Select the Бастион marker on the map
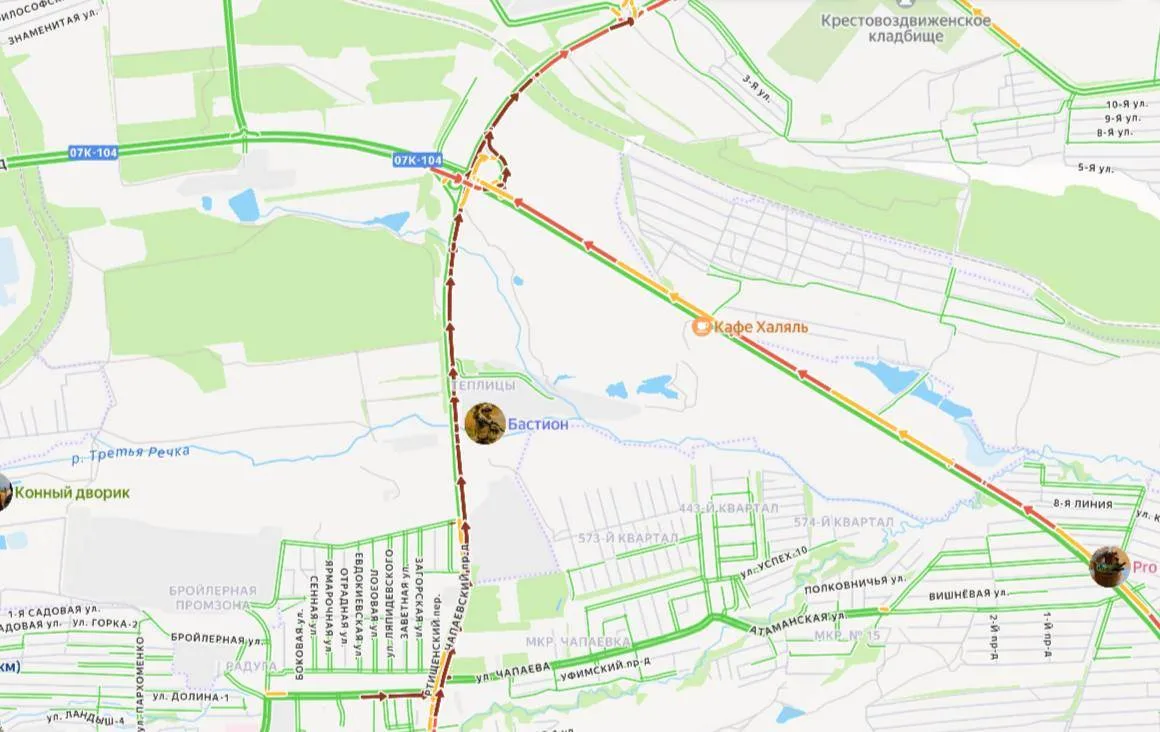1160x732 pixels. tap(486, 424)
